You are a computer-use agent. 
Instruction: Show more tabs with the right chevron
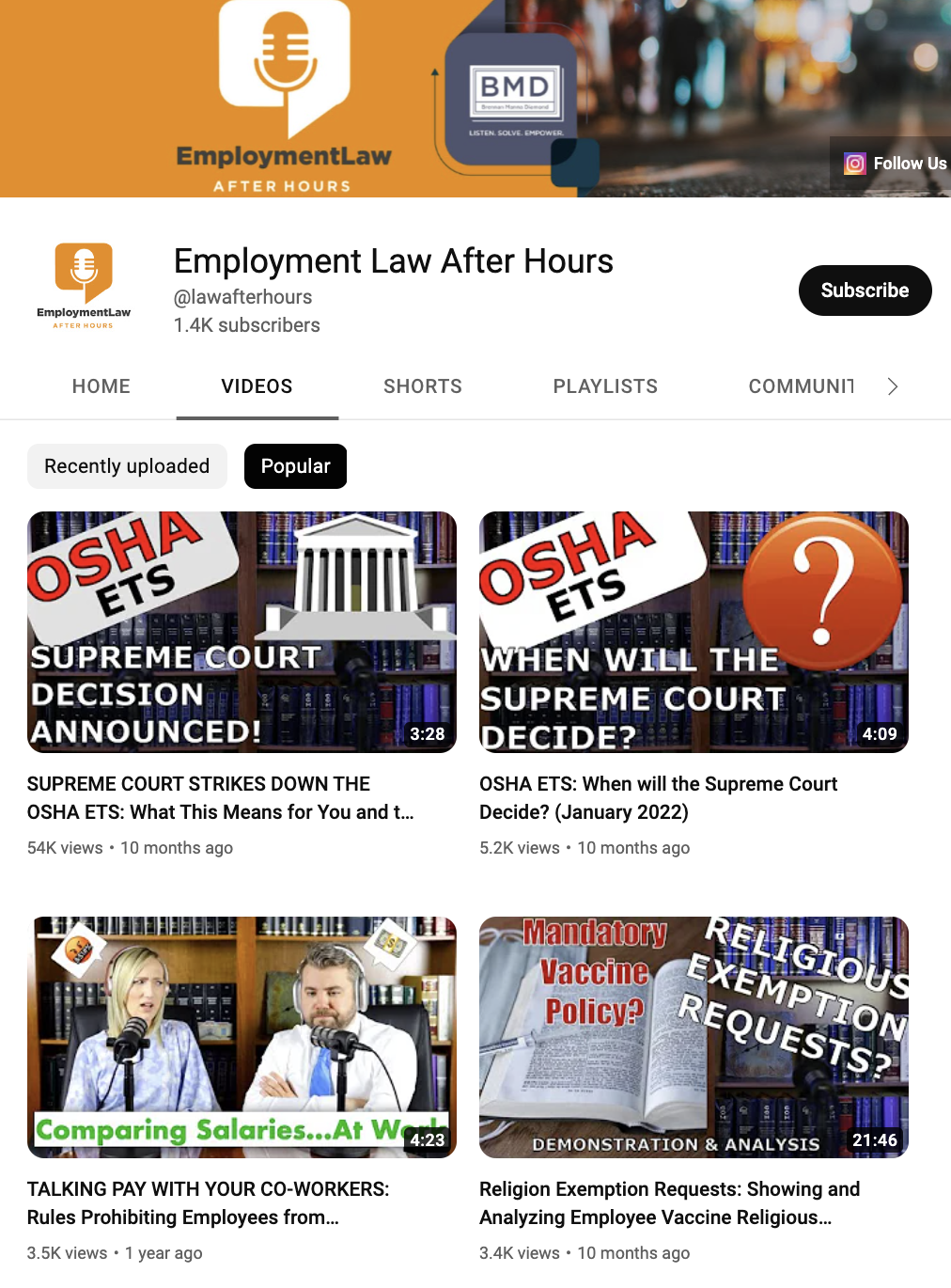[x=893, y=386]
